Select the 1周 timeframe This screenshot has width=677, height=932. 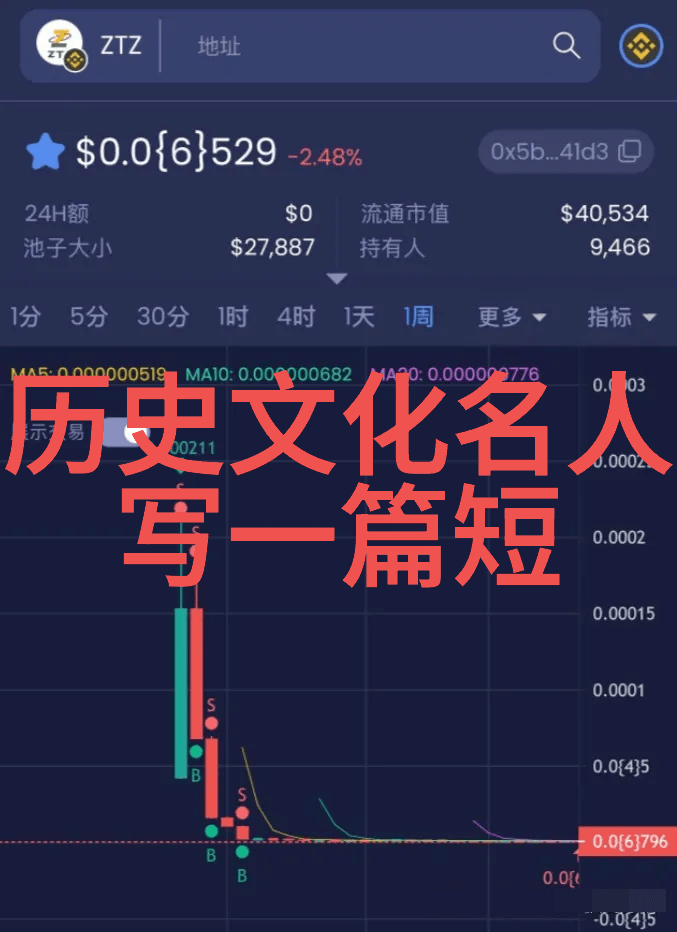point(418,317)
